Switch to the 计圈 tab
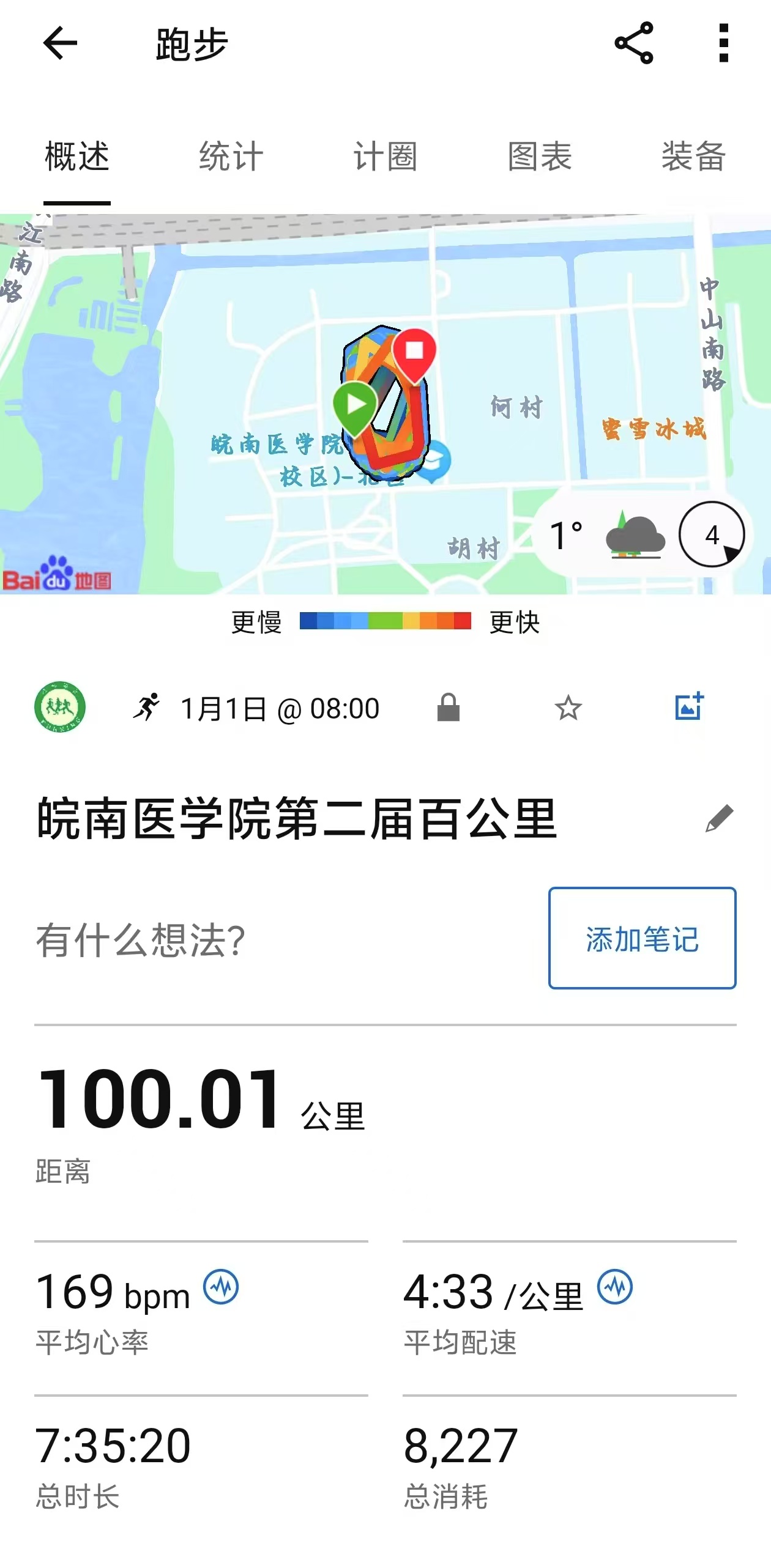 386,157
